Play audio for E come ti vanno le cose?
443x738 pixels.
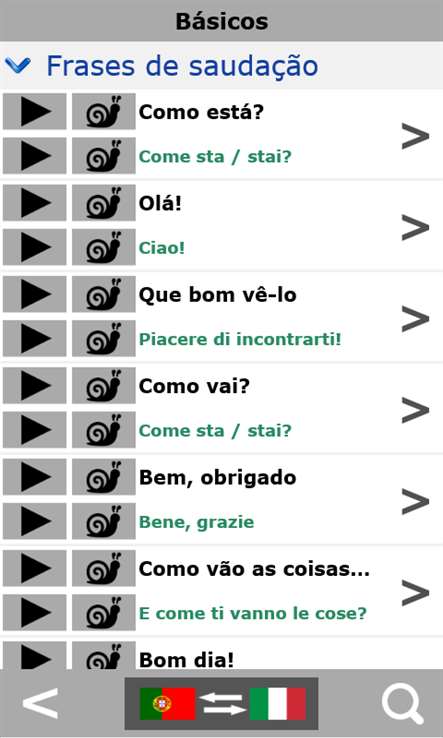click(x=34, y=612)
